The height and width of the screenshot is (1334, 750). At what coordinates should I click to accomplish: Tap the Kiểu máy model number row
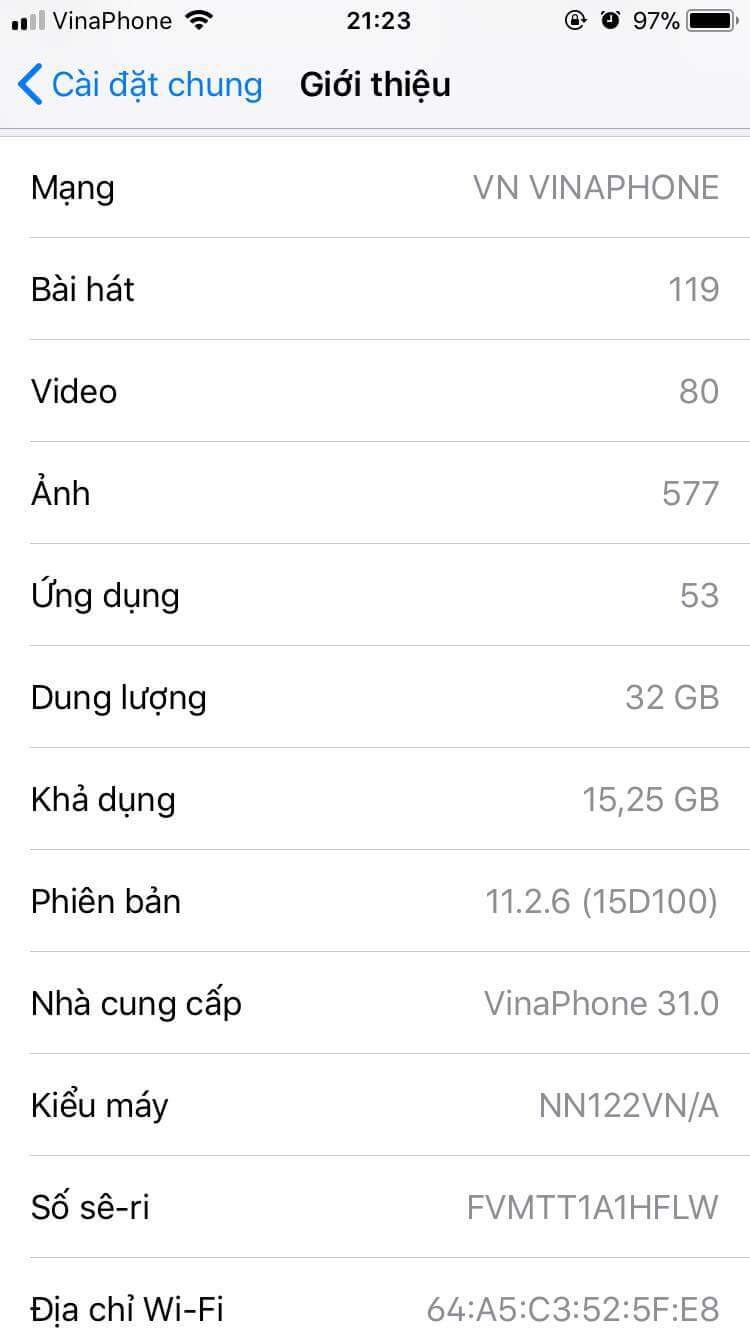pyautogui.click(x=375, y=1105)
